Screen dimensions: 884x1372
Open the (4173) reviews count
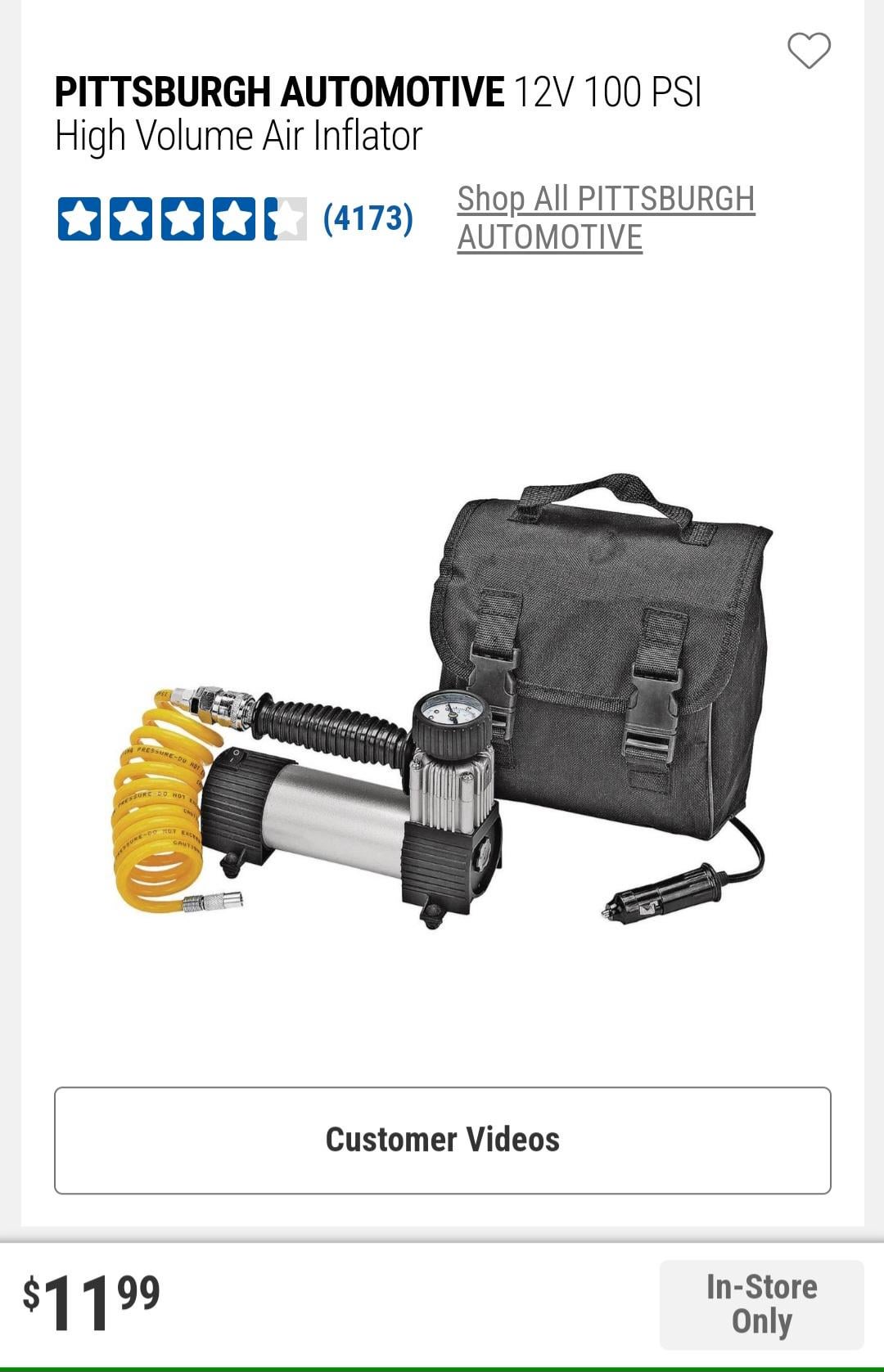(x=368, y=218)
